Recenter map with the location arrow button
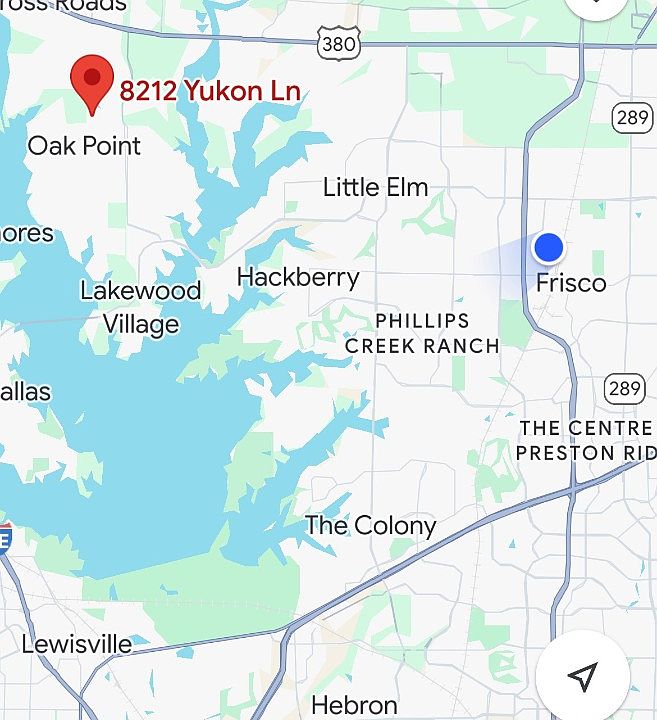657x720 pixels. click(583, 676)
